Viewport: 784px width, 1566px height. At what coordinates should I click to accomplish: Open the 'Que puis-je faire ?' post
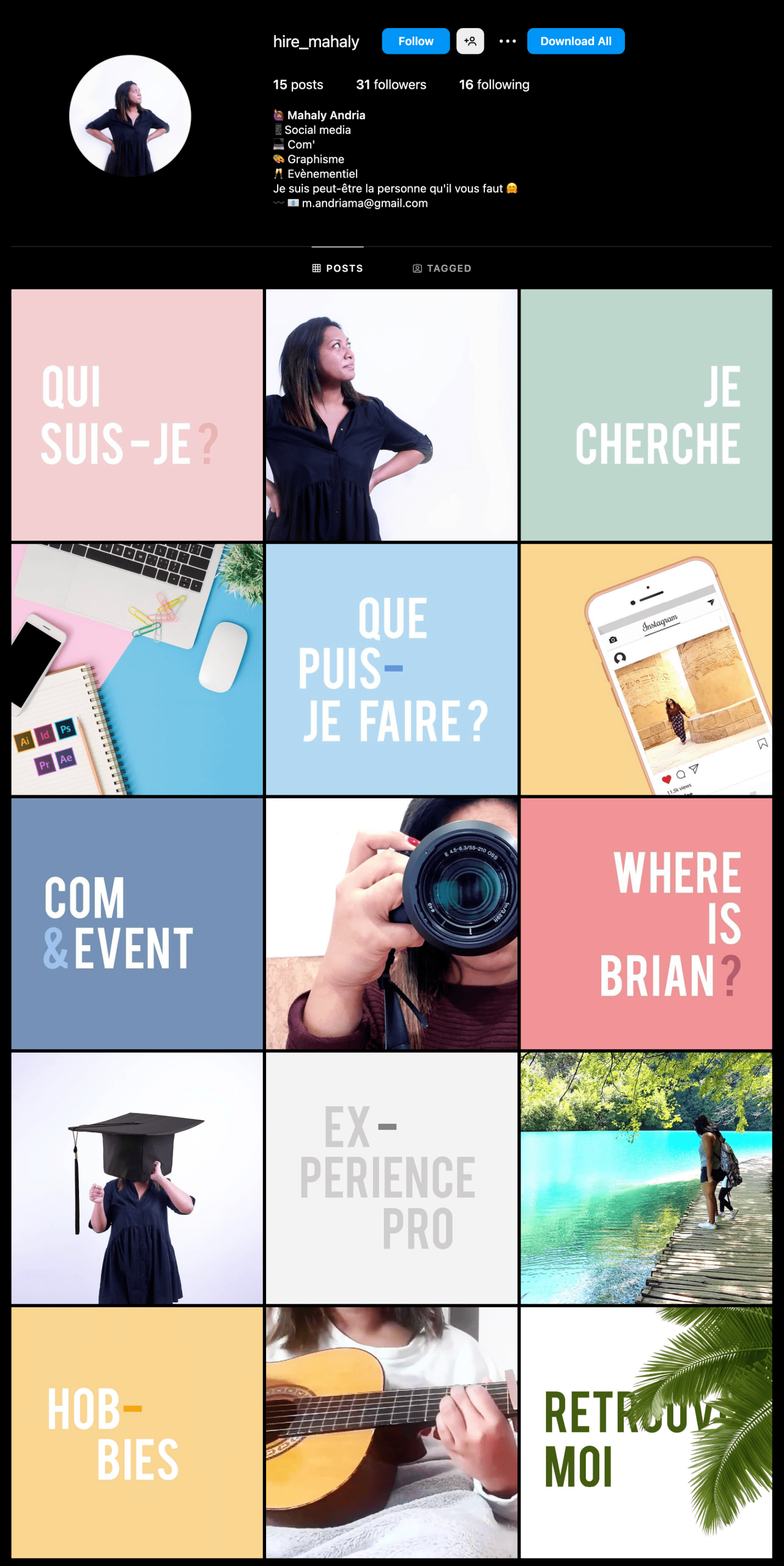point(391,669)
